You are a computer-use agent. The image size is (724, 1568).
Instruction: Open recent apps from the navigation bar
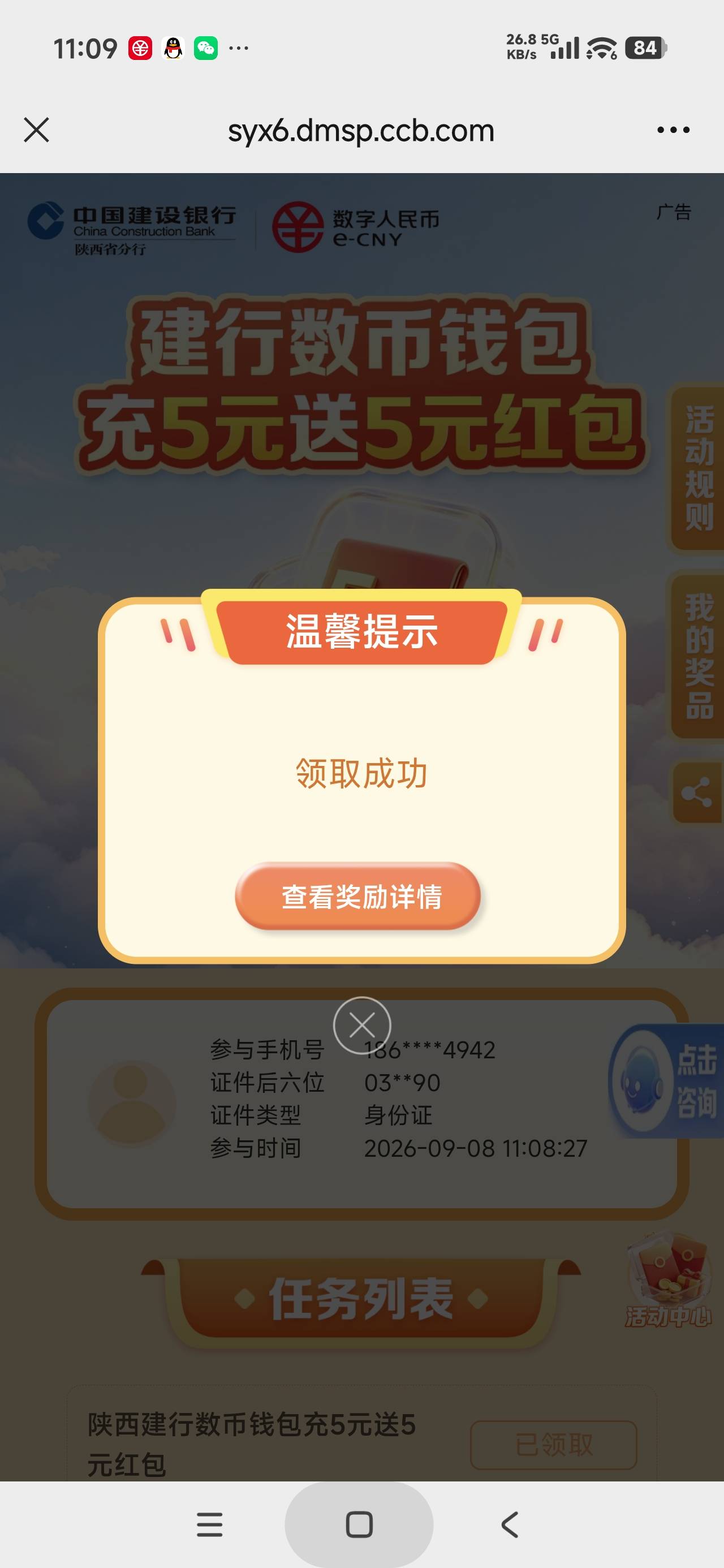209,1525
